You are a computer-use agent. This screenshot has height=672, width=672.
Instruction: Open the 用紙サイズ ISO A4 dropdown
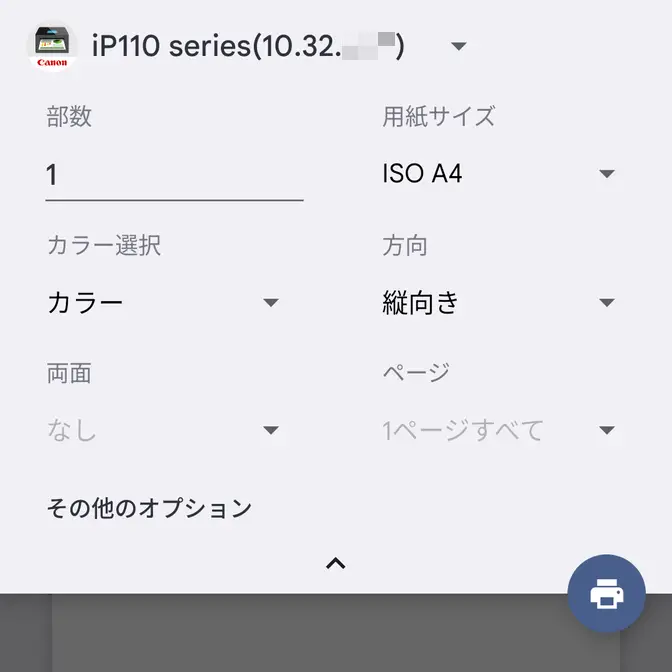(498, 174)
